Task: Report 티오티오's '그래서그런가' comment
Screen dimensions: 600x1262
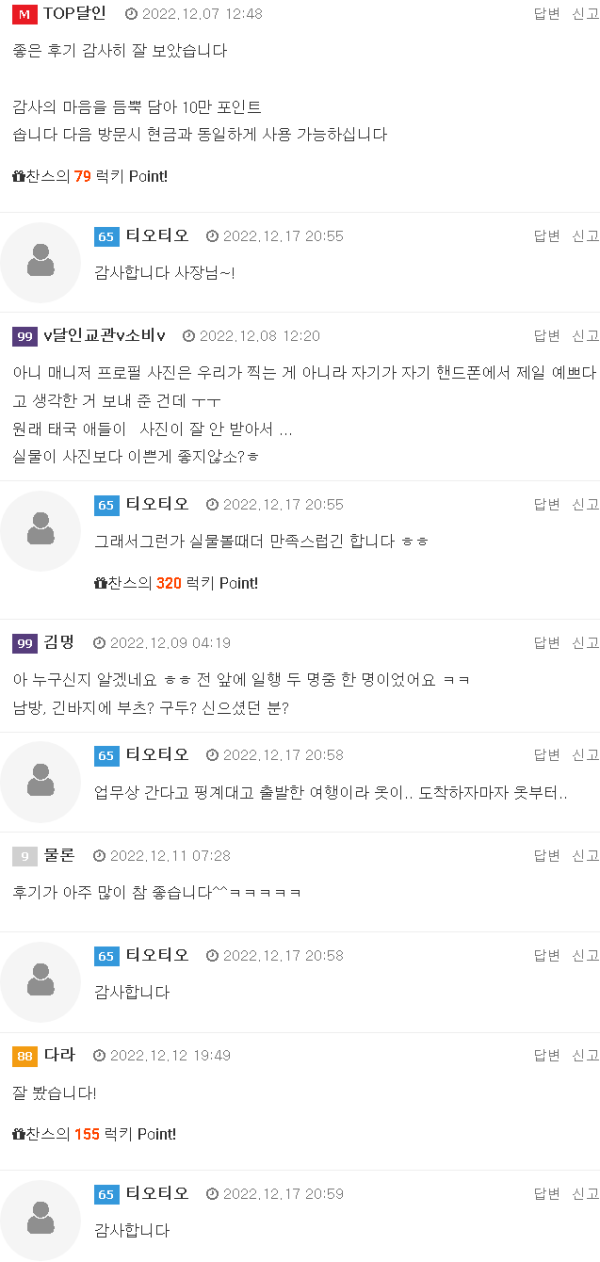Action: pyautogui.click(x=585, y=505)
